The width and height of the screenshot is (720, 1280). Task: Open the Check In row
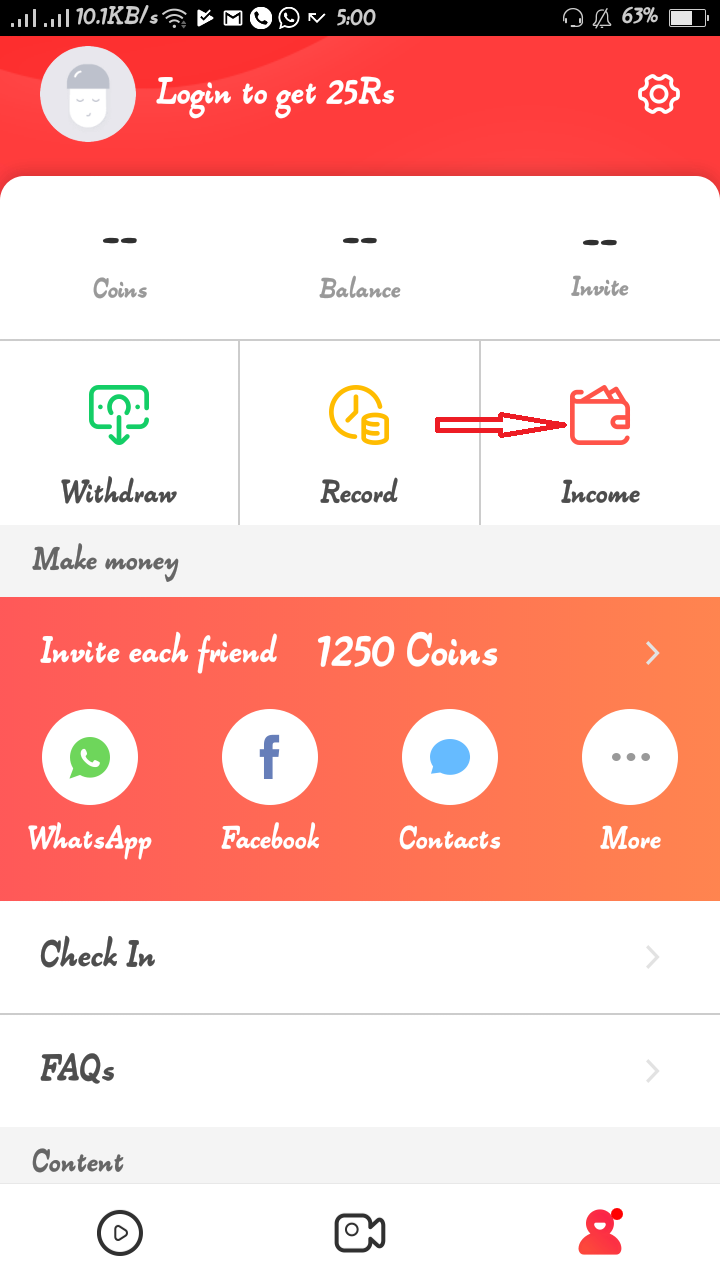pos(360,957)
